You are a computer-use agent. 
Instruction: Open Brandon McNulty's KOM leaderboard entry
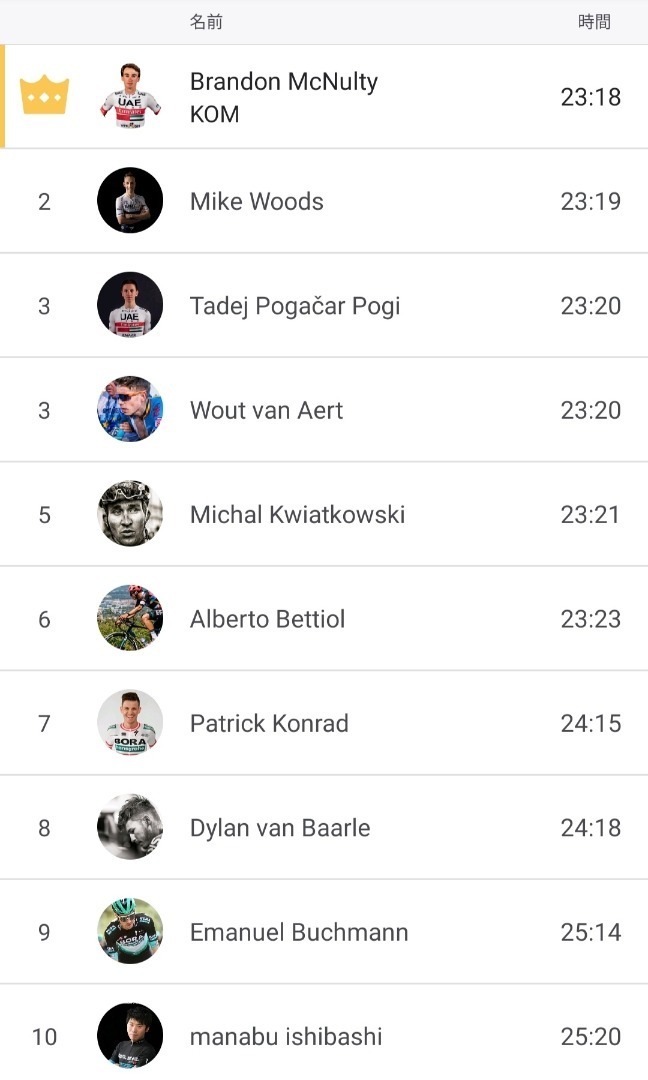(324, 96)
